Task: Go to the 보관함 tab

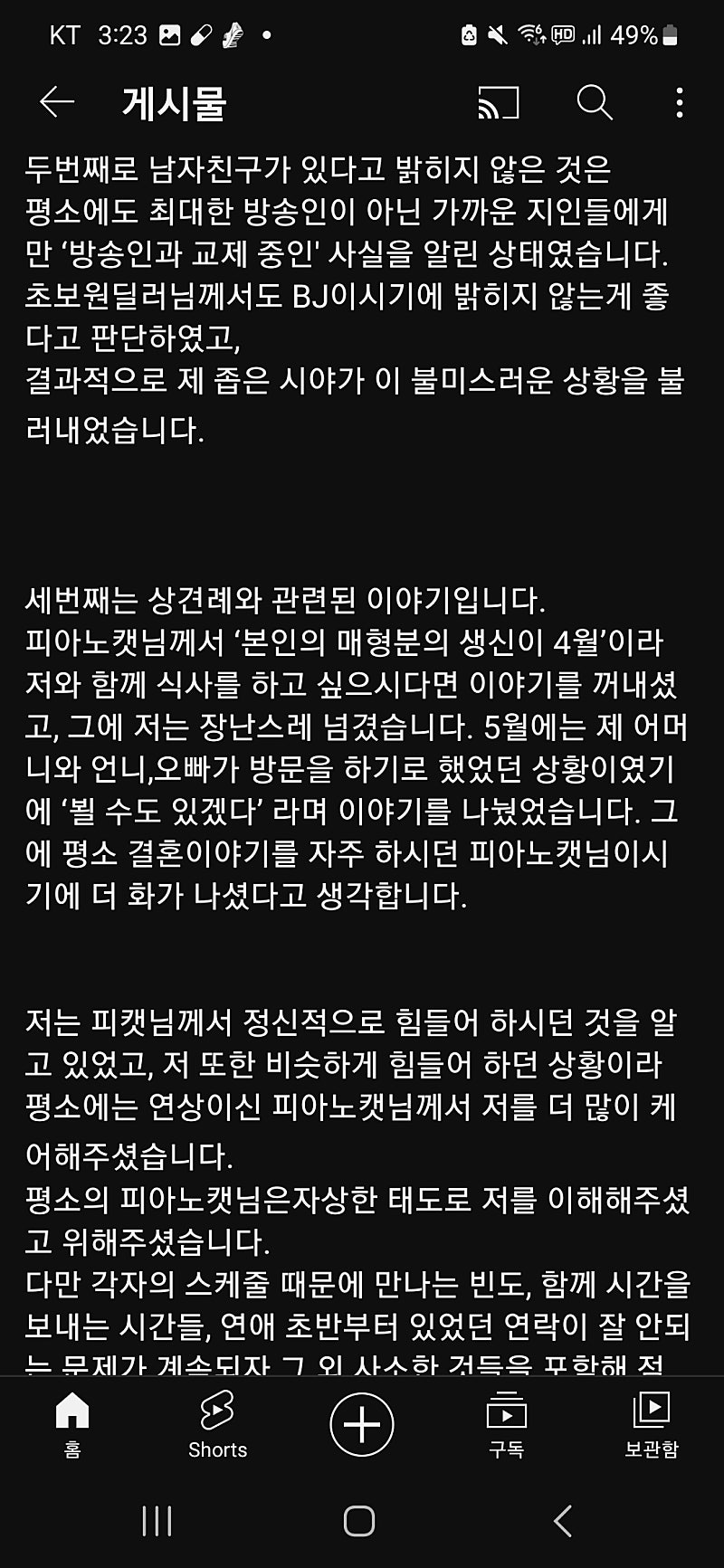Action: click(652, 1424)
